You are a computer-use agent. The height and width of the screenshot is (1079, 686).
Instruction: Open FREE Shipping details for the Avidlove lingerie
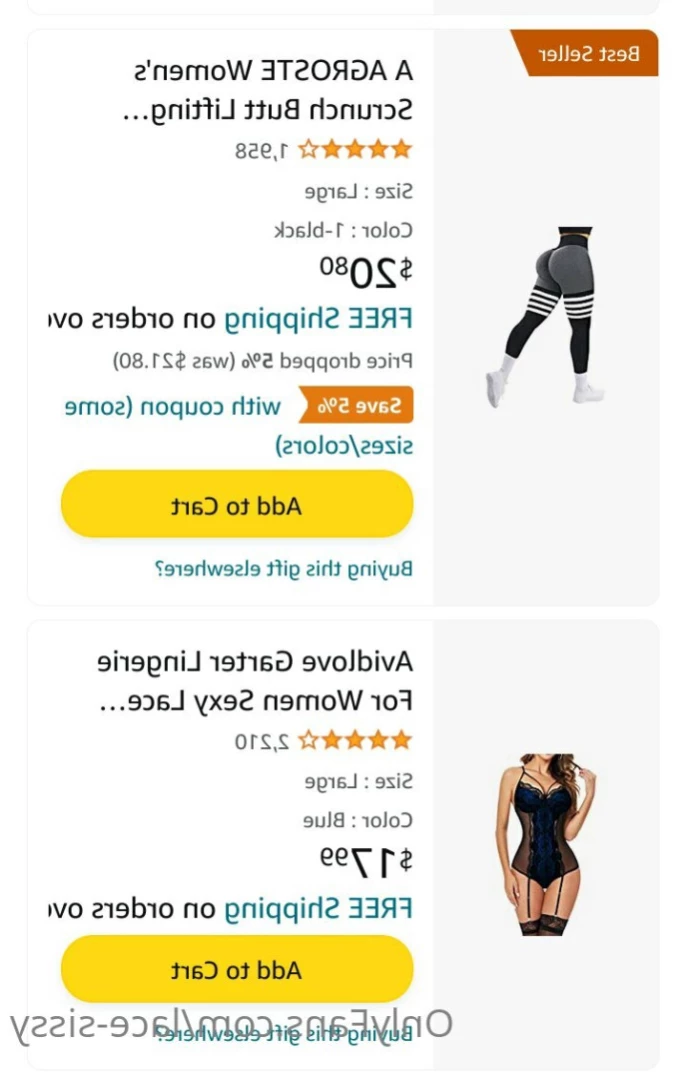pos(317,909)
